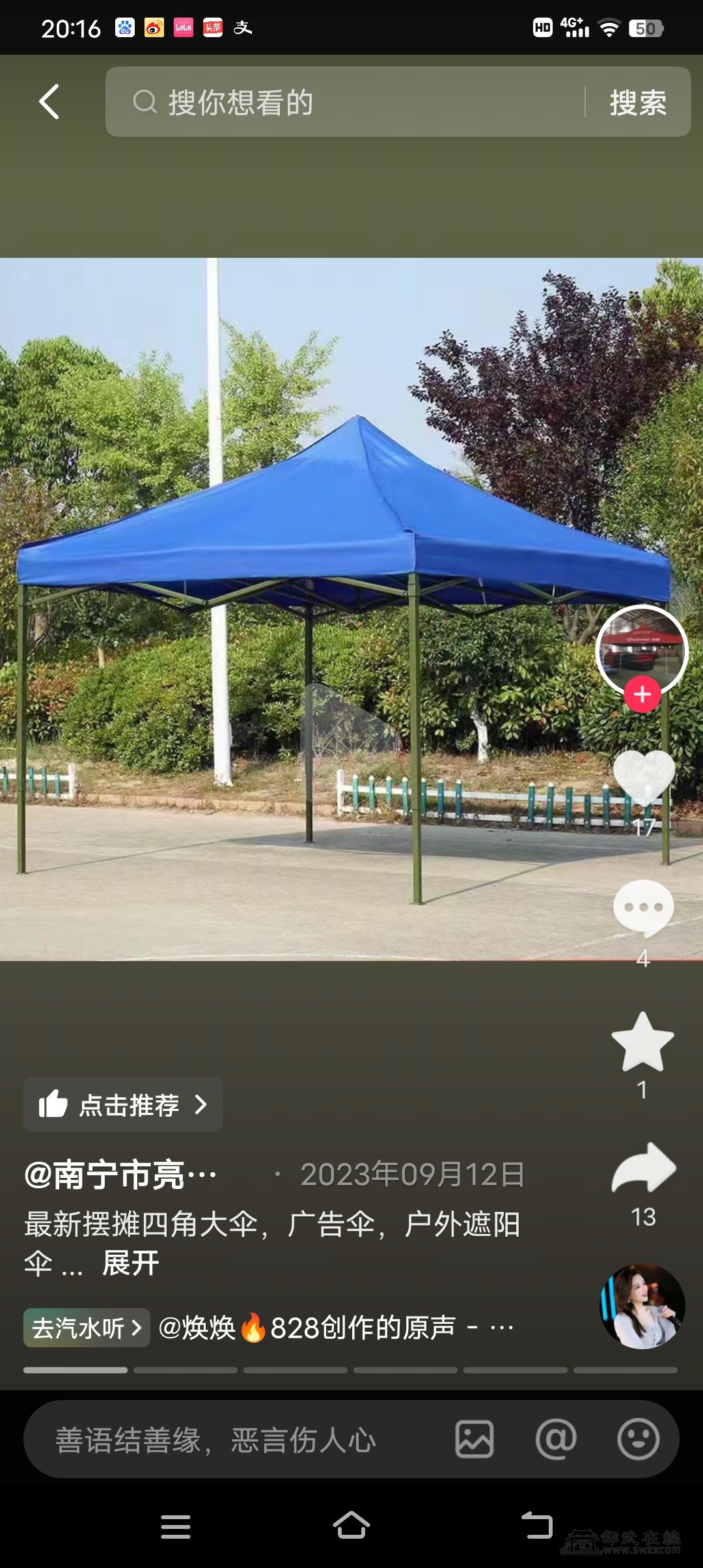Share this video with the arrow
The height and width of the screenshot is (1568, 703).
(x=643, y=1169)
